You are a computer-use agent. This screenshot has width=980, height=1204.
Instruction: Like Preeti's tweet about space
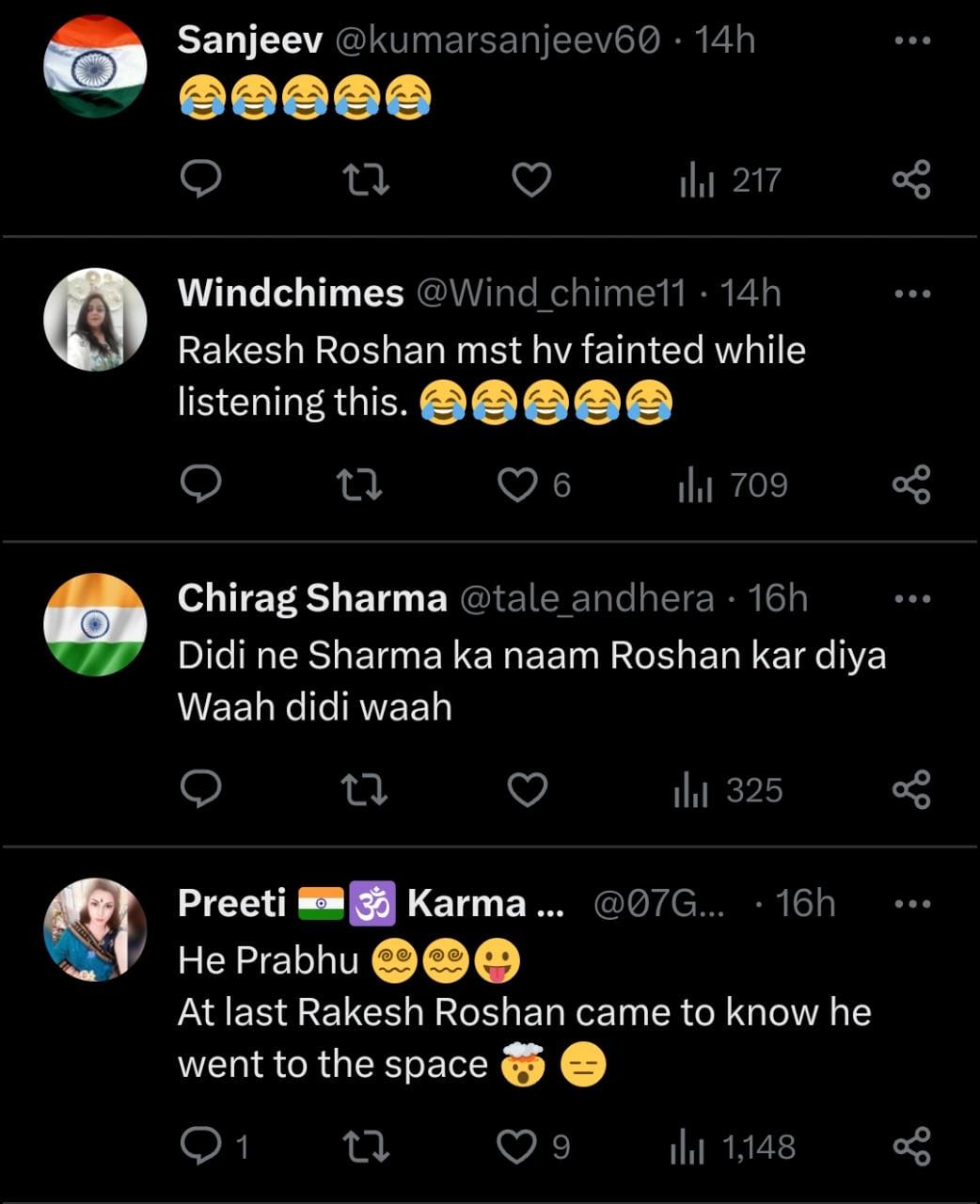[x=515, y=1147]
